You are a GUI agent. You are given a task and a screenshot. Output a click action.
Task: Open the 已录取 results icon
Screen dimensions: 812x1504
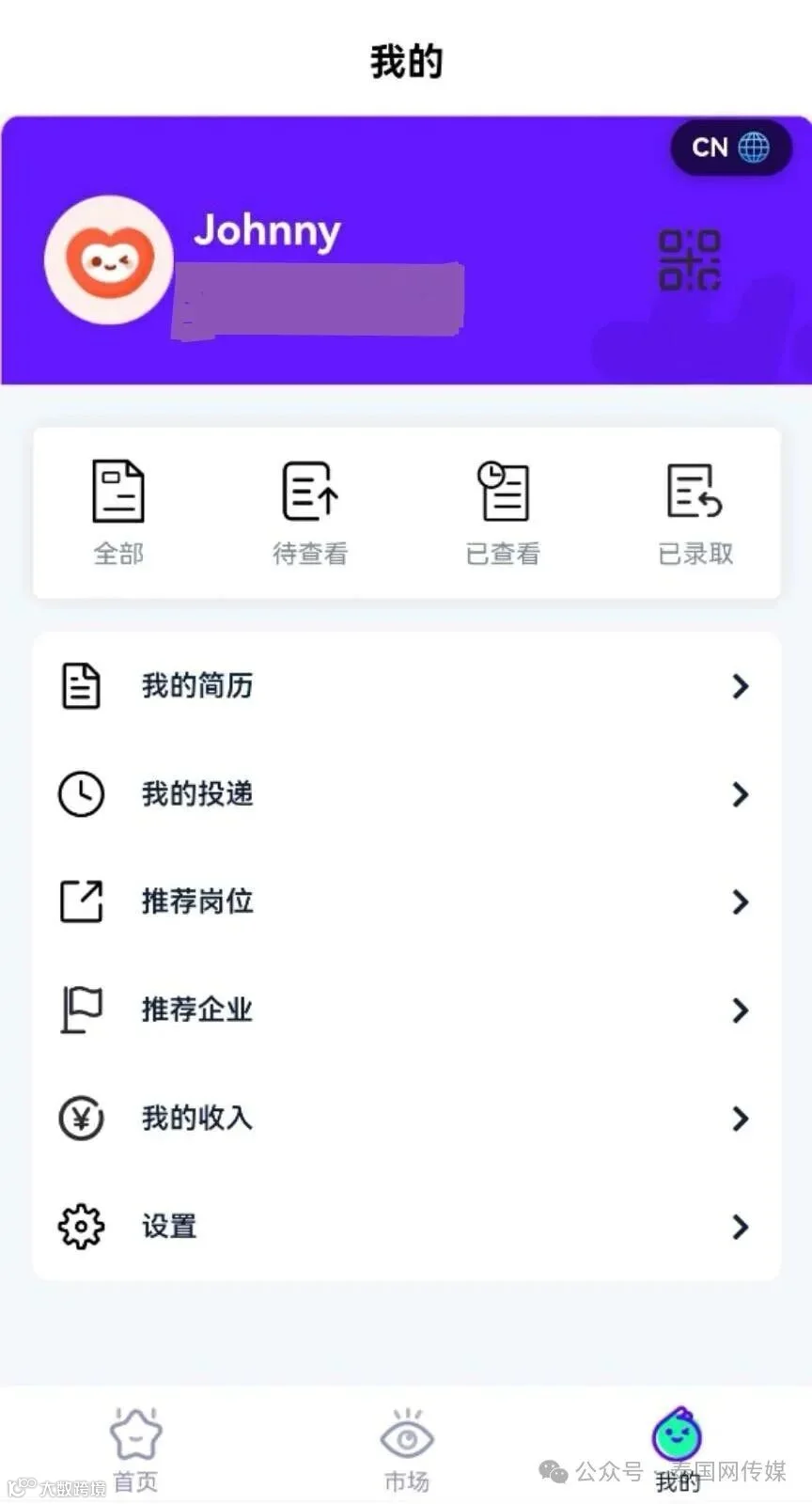point(694,489)
